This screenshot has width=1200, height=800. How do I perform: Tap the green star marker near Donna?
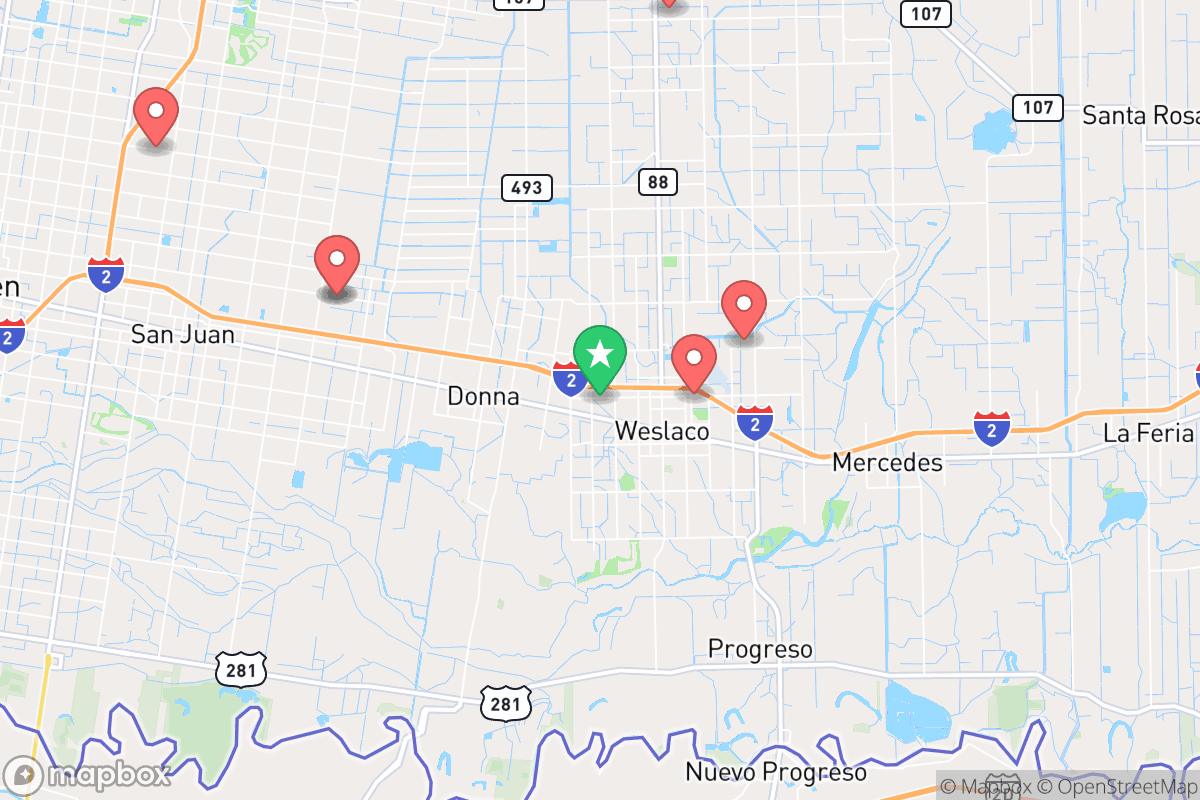click(x=600, y=356)
